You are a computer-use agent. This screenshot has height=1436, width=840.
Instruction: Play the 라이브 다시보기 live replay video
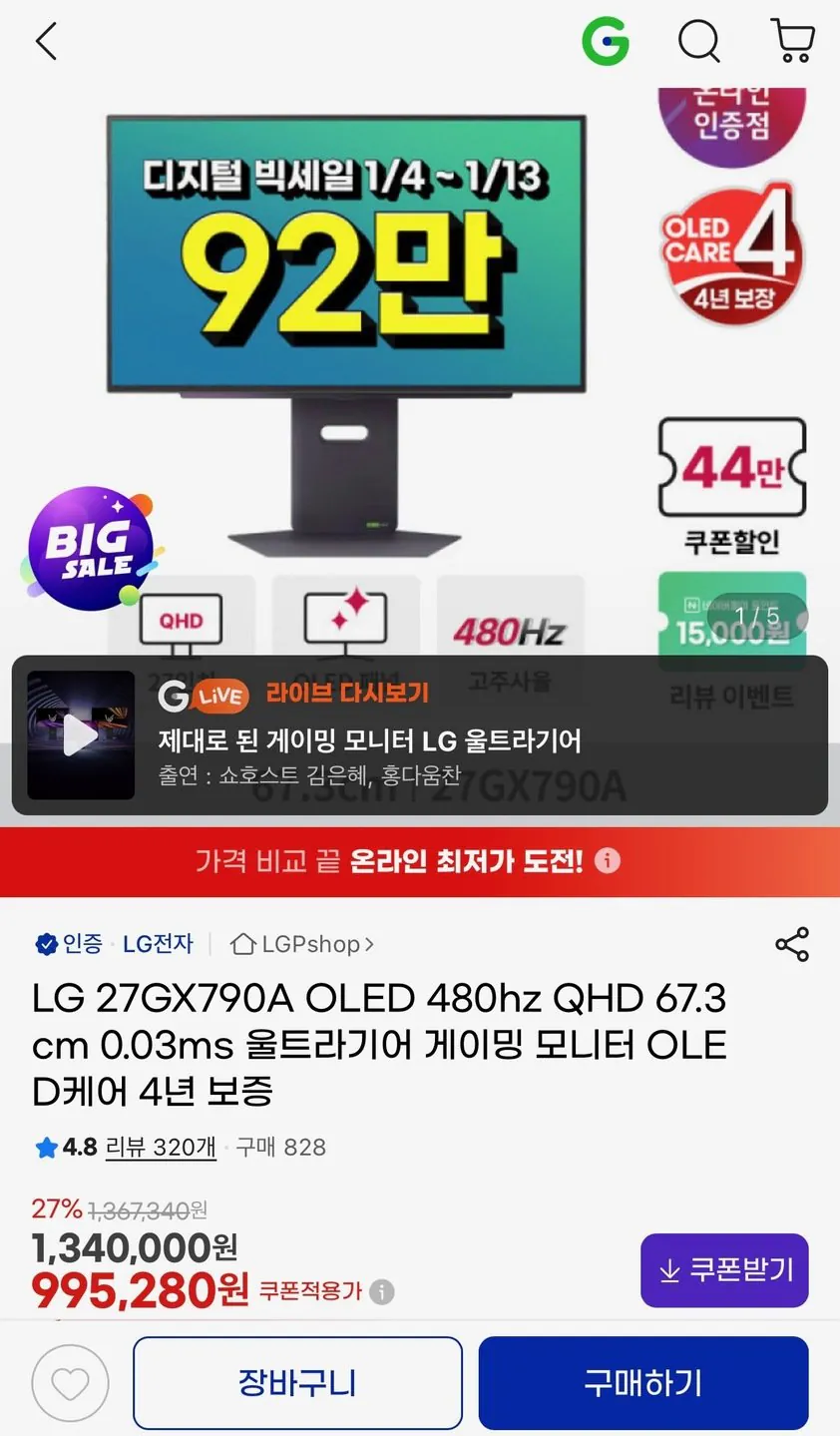point(80,735)
